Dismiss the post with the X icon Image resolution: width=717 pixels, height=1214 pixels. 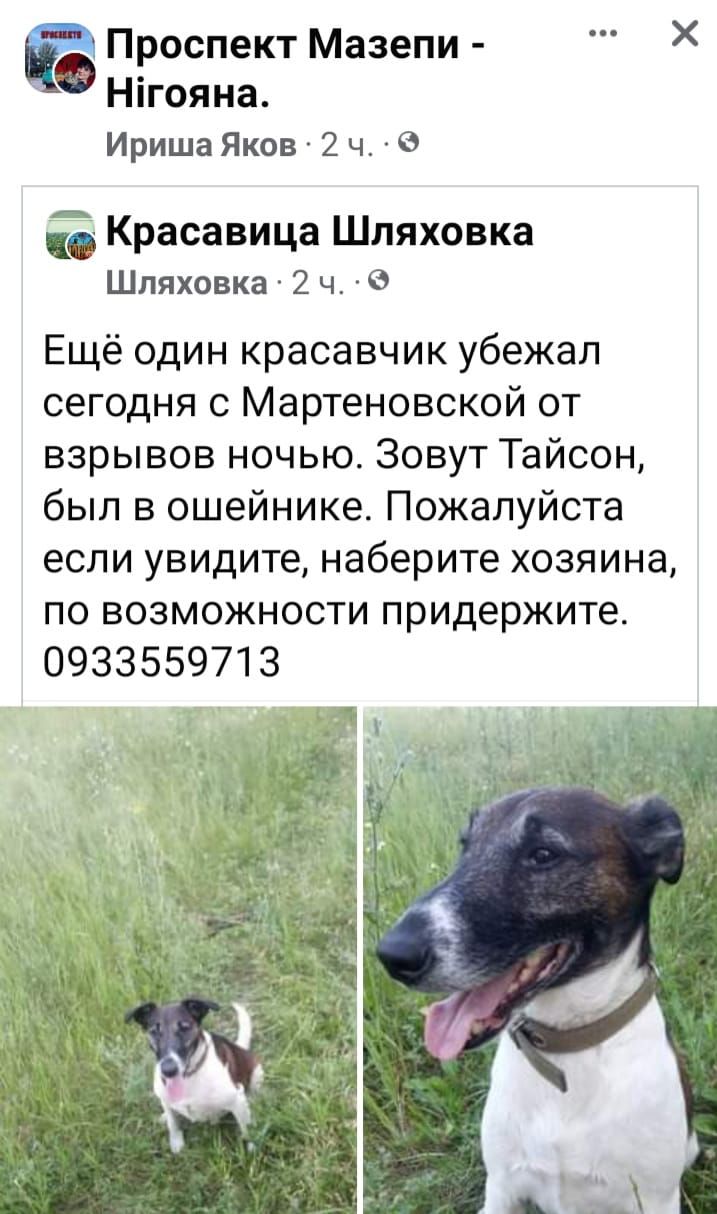coord(685,34)
